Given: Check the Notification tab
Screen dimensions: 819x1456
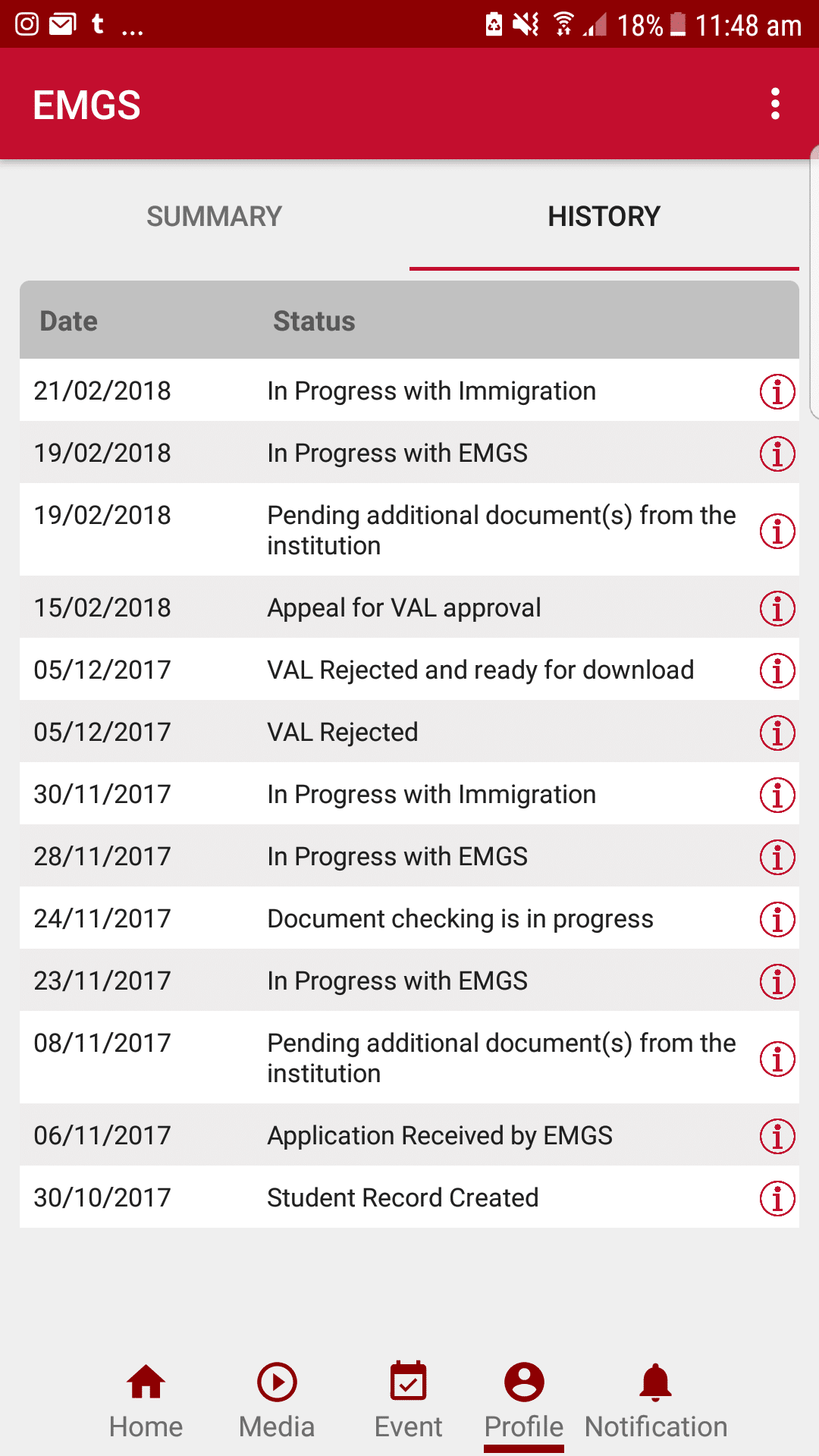Looking at the screenshot, I should (x=656, y=1400).
